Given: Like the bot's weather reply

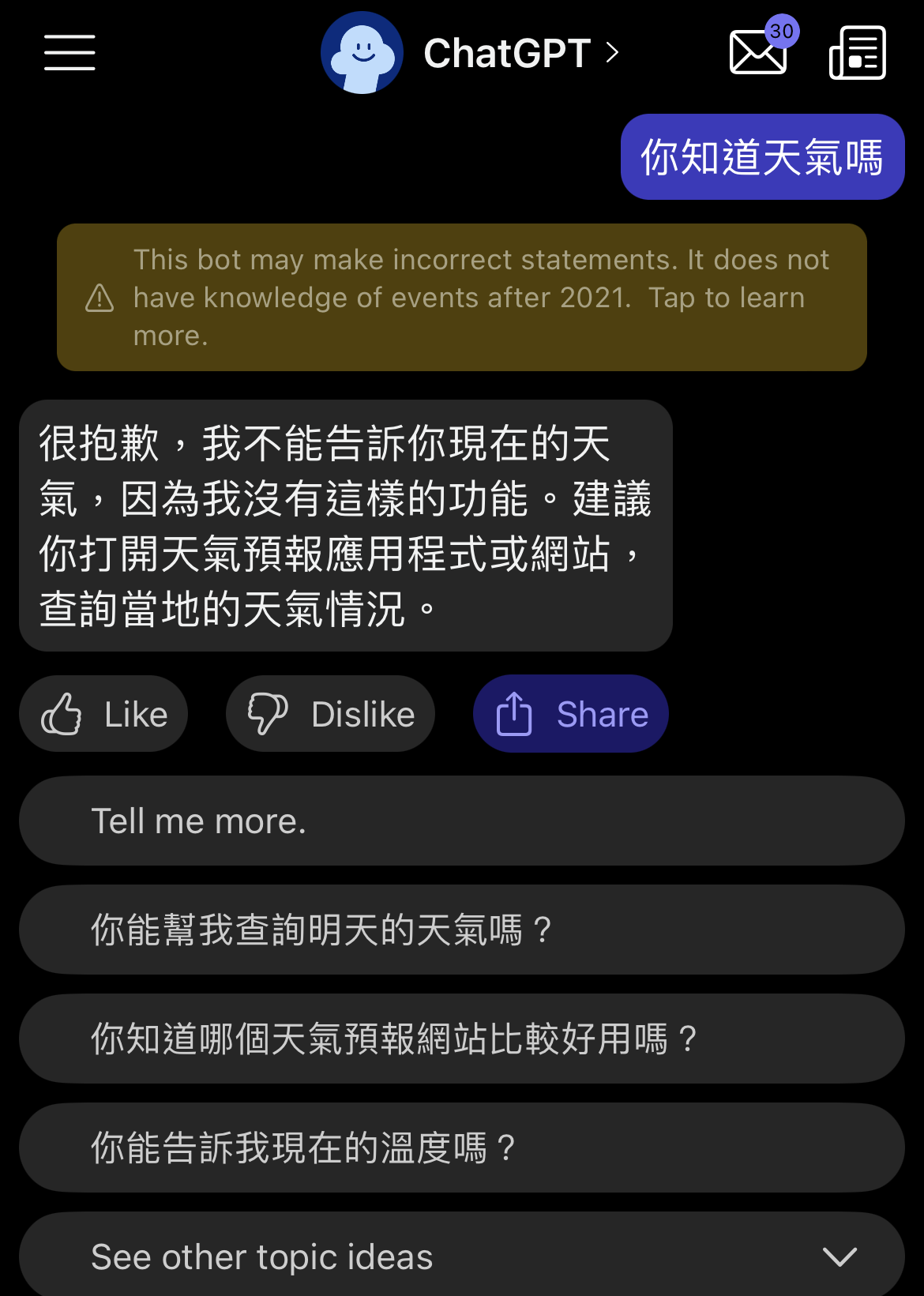Looking at the screenshot, I should (x=103, y=714).
